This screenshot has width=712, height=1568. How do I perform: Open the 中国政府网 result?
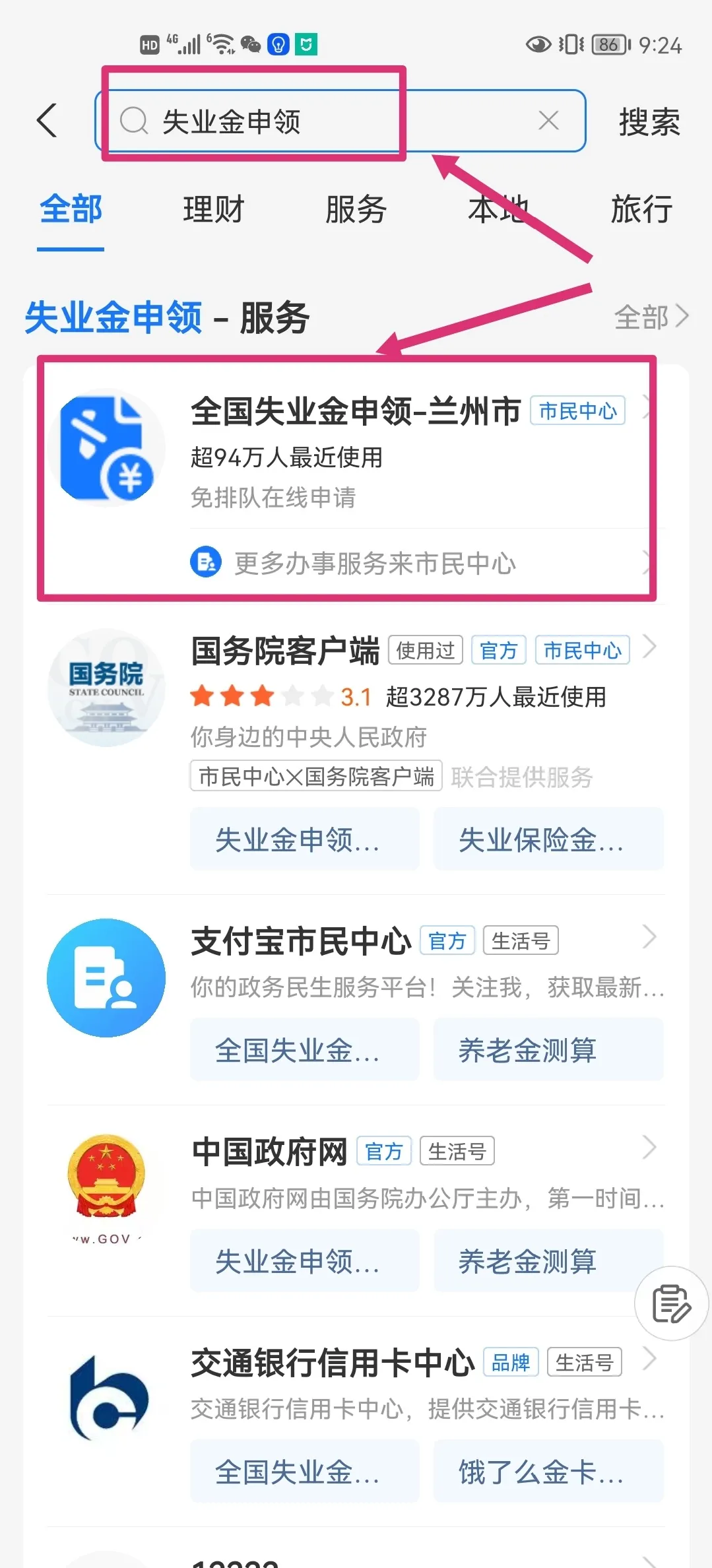[x=269, y=1152]
